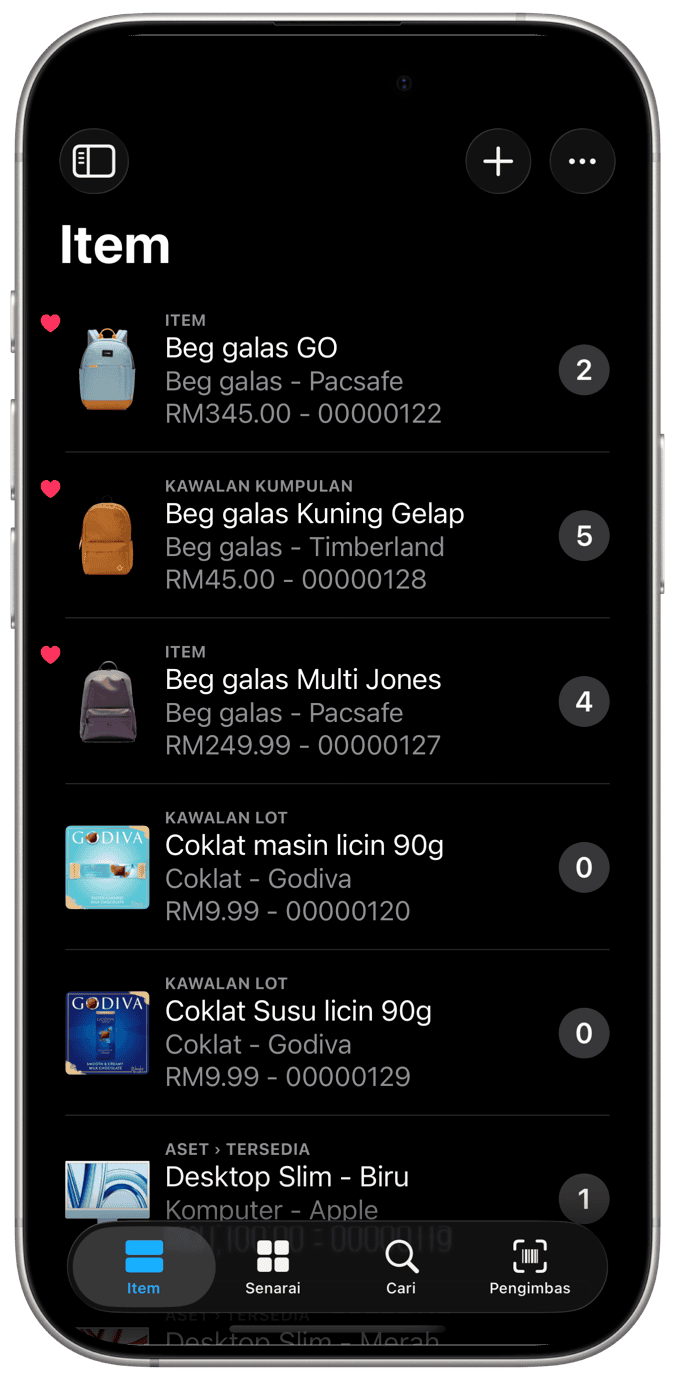Select the Item tab

click(x=143, y=1267)
